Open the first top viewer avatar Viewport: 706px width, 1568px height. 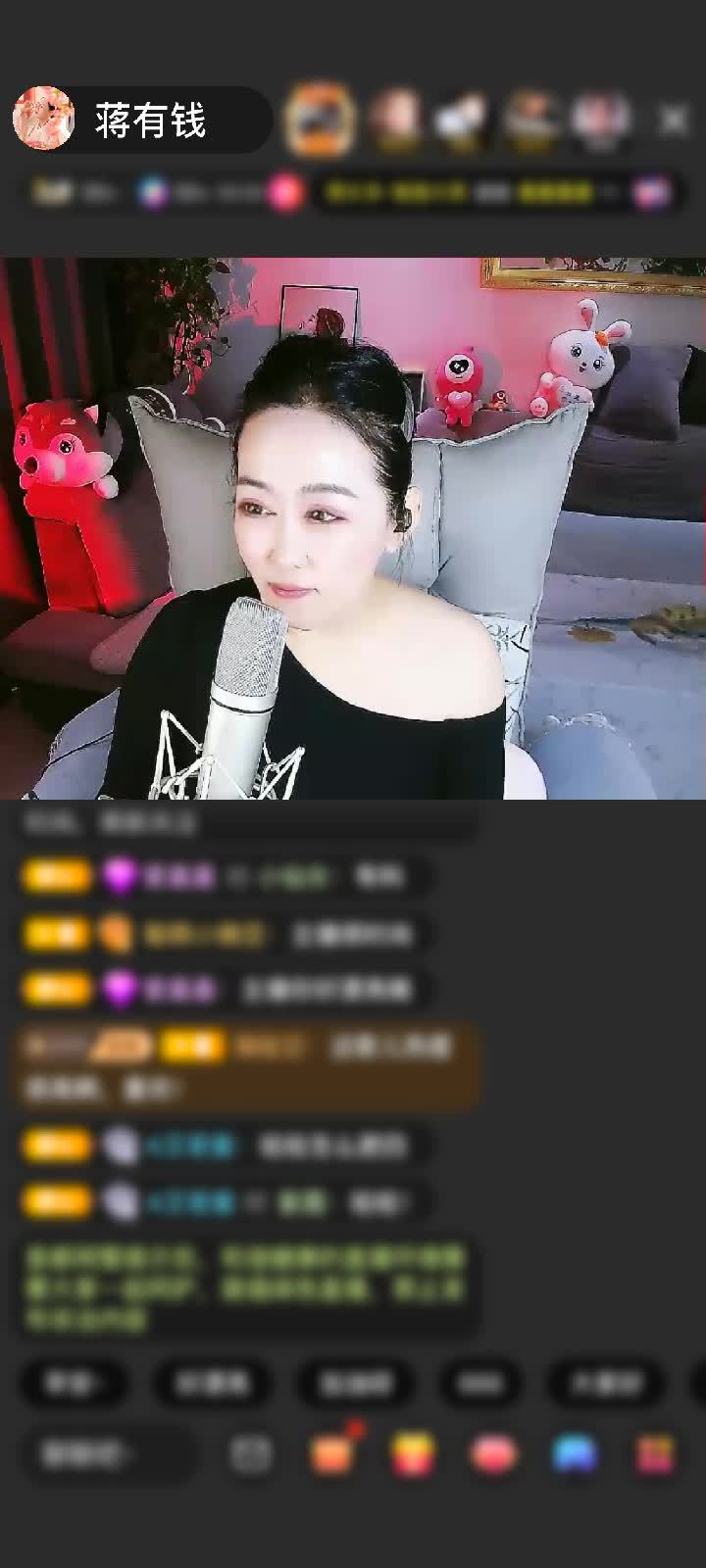coord(319,120)
